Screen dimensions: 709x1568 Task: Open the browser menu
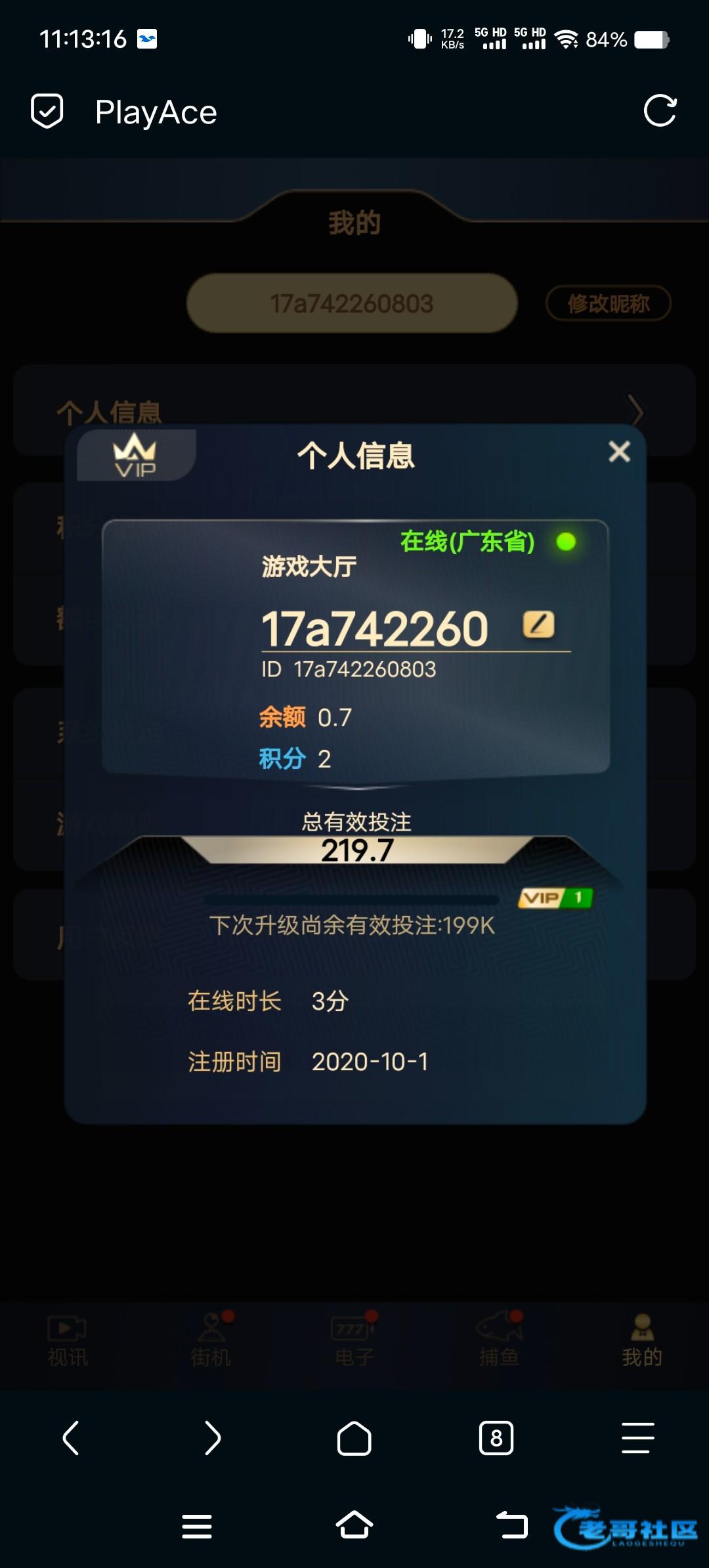point(637,1438)
